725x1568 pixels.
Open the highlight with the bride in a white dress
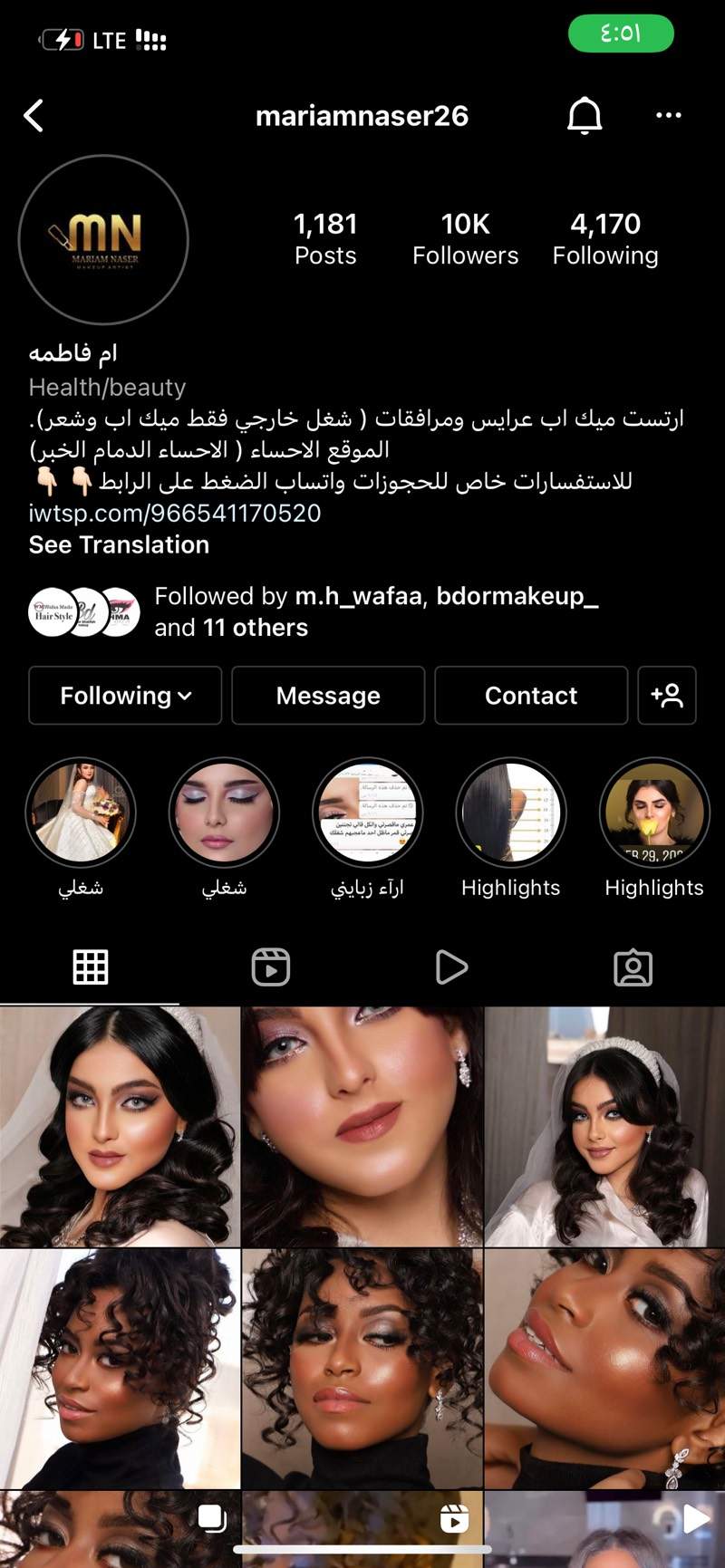click(81, 813)
